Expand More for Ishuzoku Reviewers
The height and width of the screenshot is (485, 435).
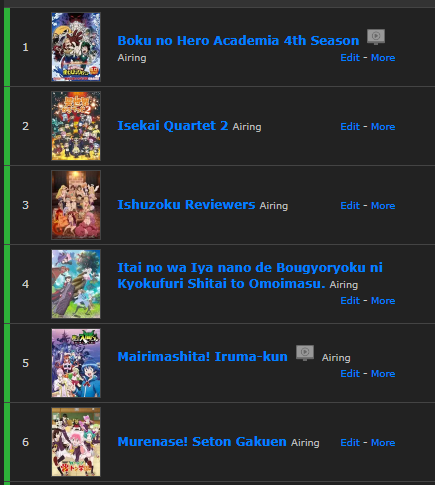(383, 206)
